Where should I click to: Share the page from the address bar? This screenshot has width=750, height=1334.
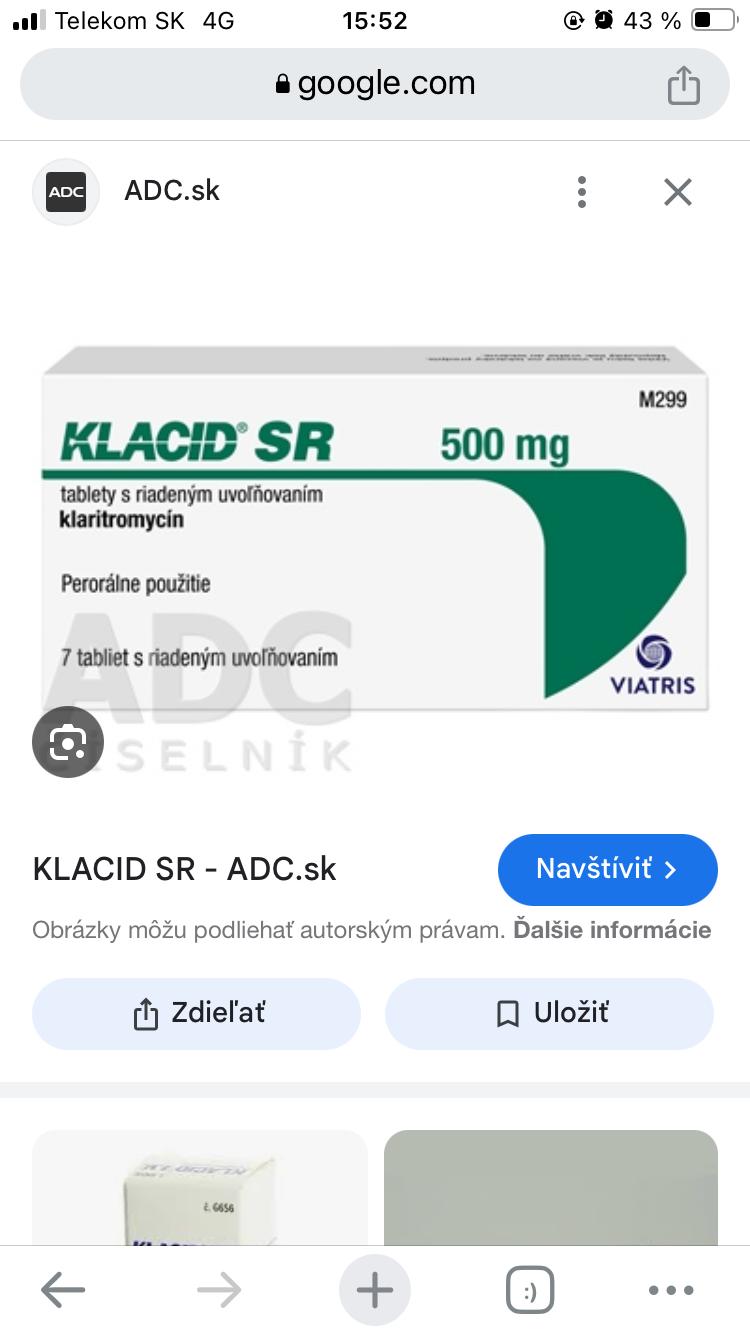coord(683,85)
